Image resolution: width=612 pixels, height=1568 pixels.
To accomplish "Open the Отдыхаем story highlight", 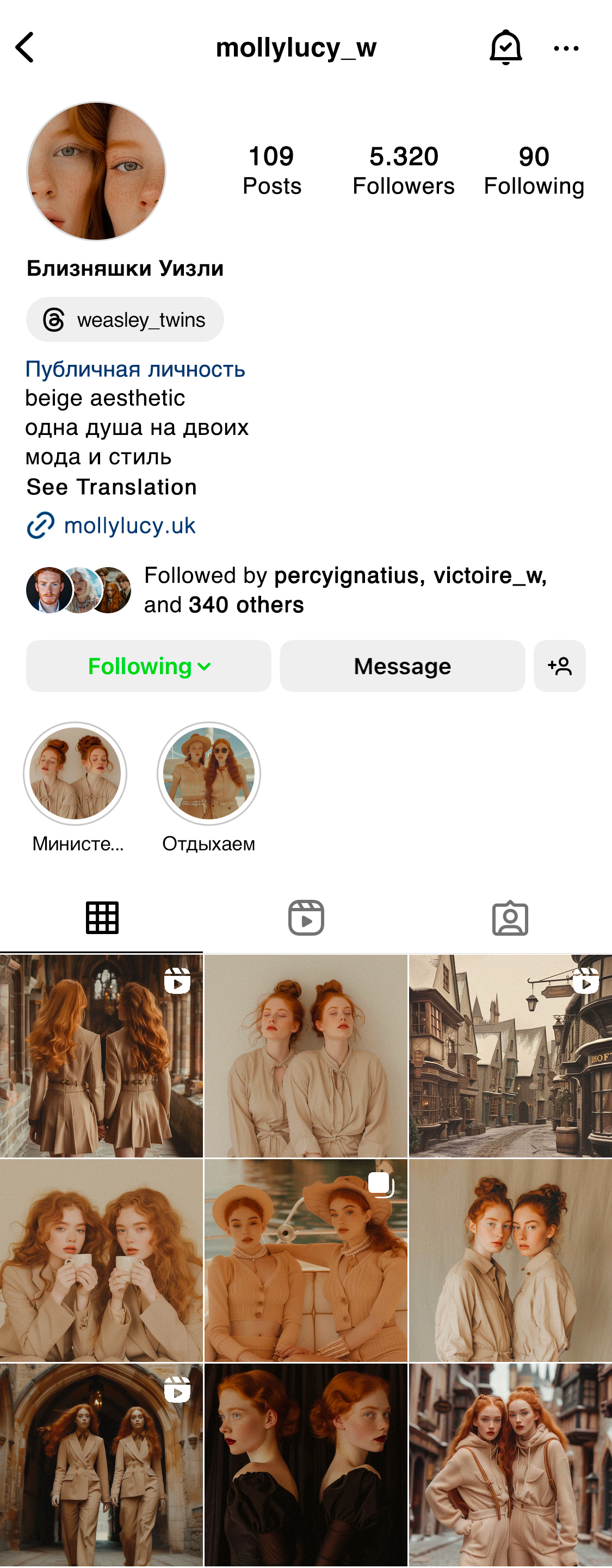I will pyautogui.click(x=209, y=774).
